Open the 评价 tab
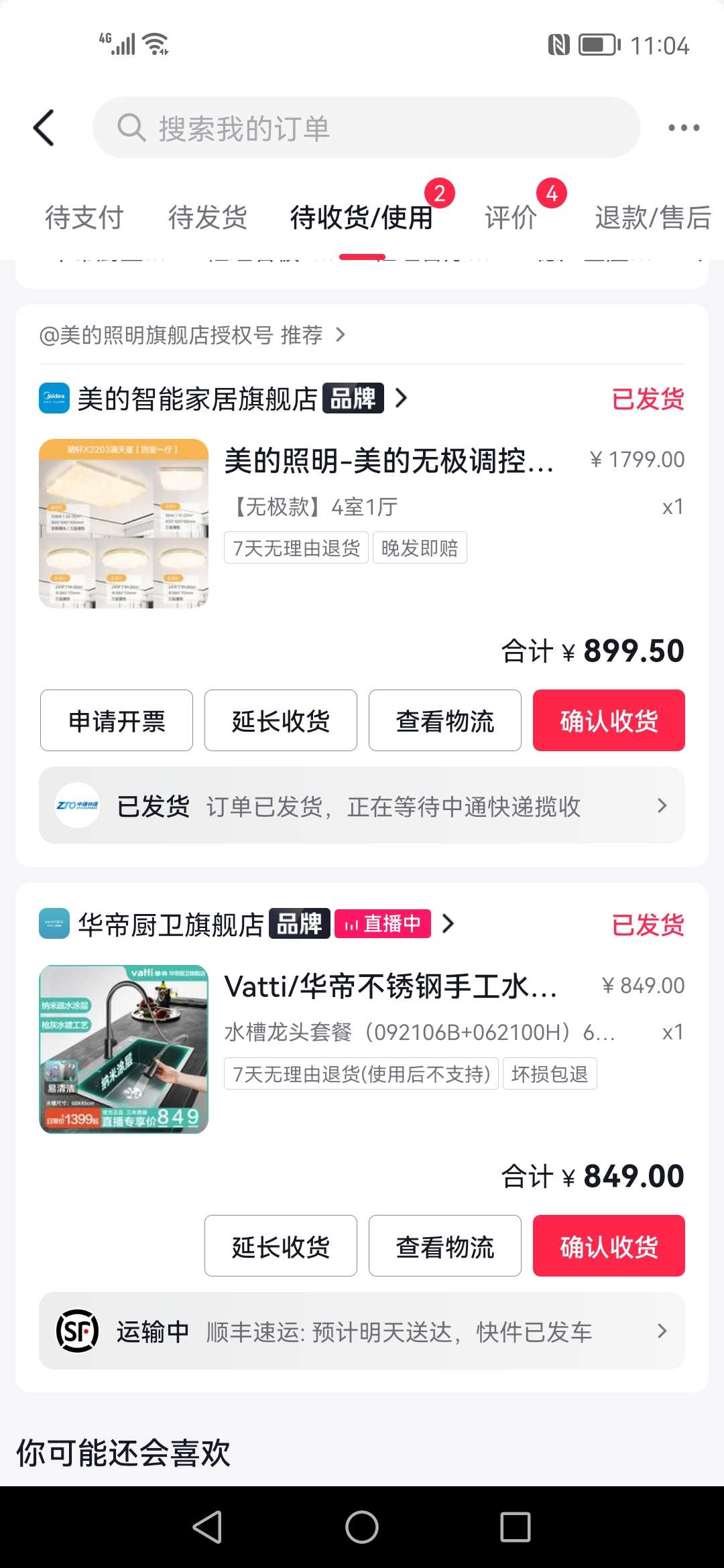724x1568 pixels. click(511, 218)
